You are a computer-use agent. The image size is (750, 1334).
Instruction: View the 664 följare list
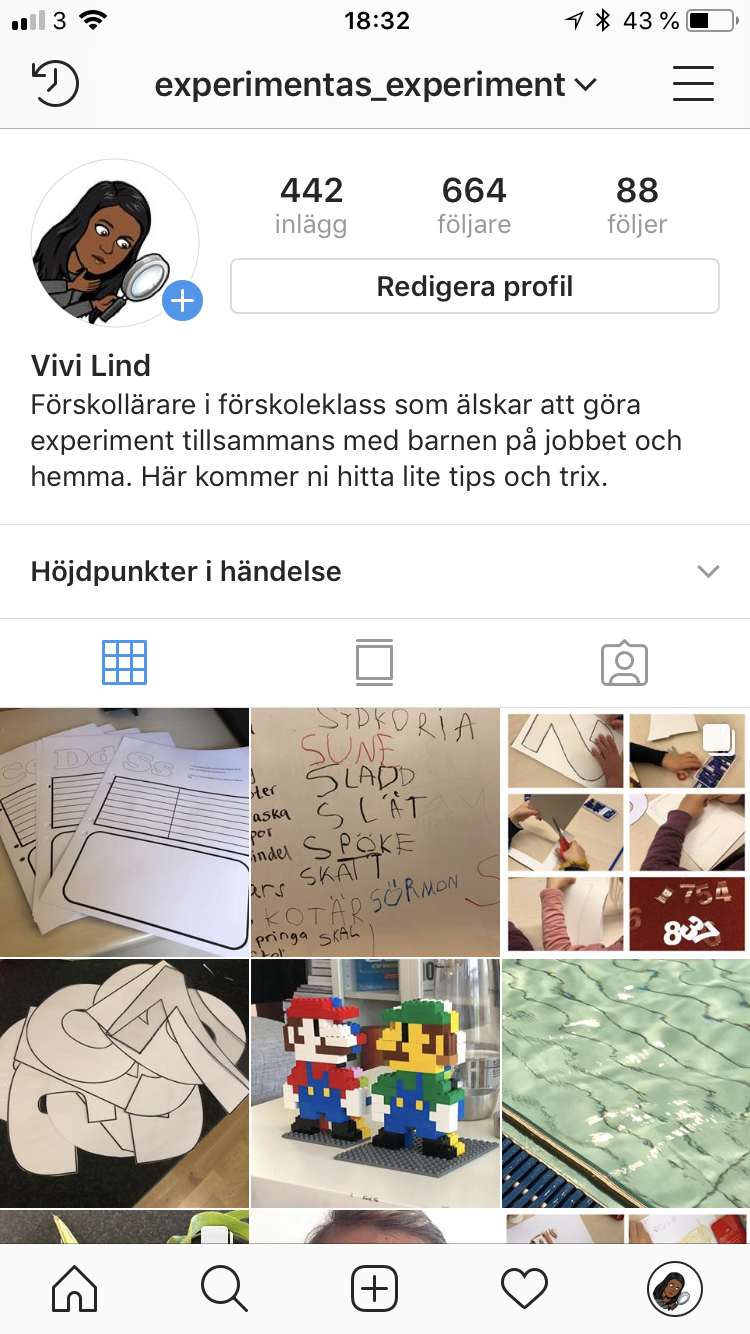coord(474,205)
